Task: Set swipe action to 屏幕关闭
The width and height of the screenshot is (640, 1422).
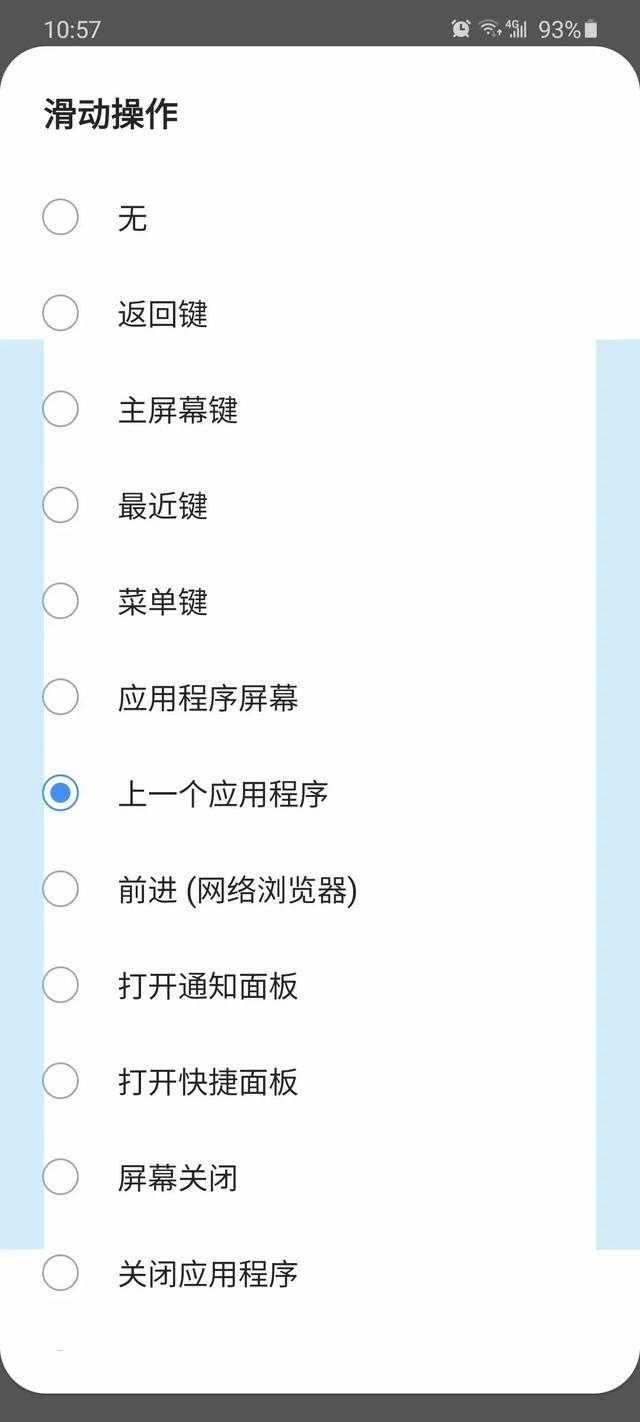Action: click(x=61, y=1178)
